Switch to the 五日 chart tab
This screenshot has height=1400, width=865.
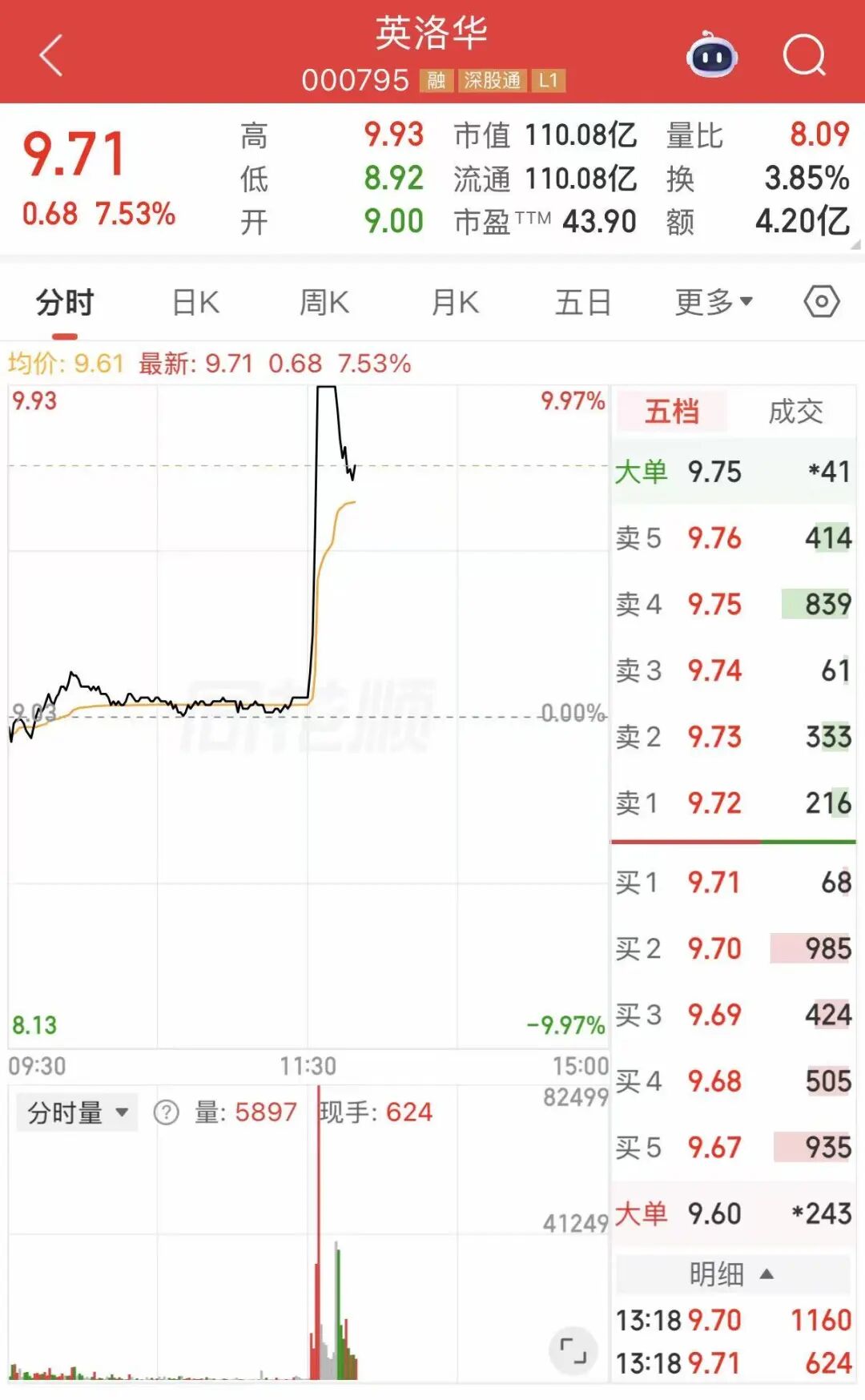[x=583, y=303]
